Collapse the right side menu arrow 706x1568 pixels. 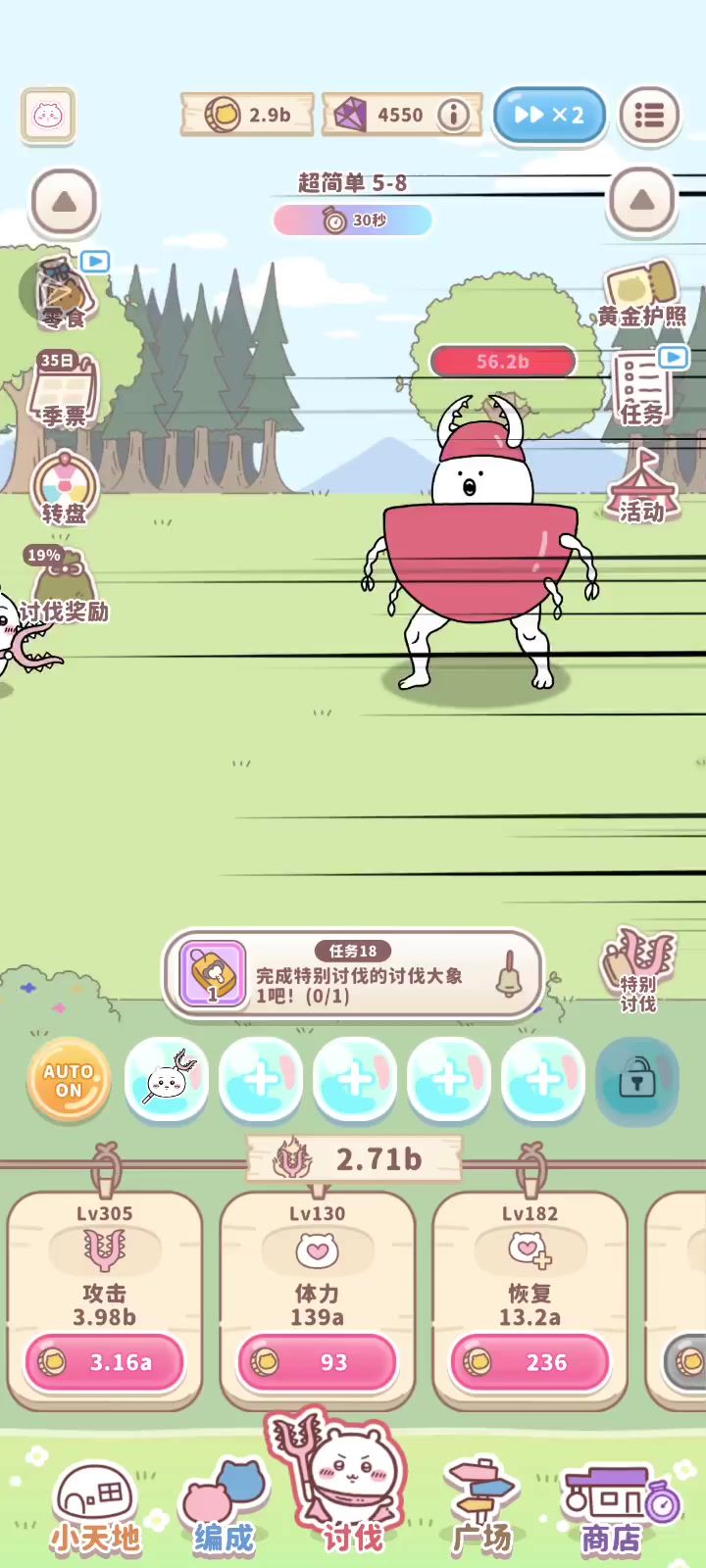point(642,201)
